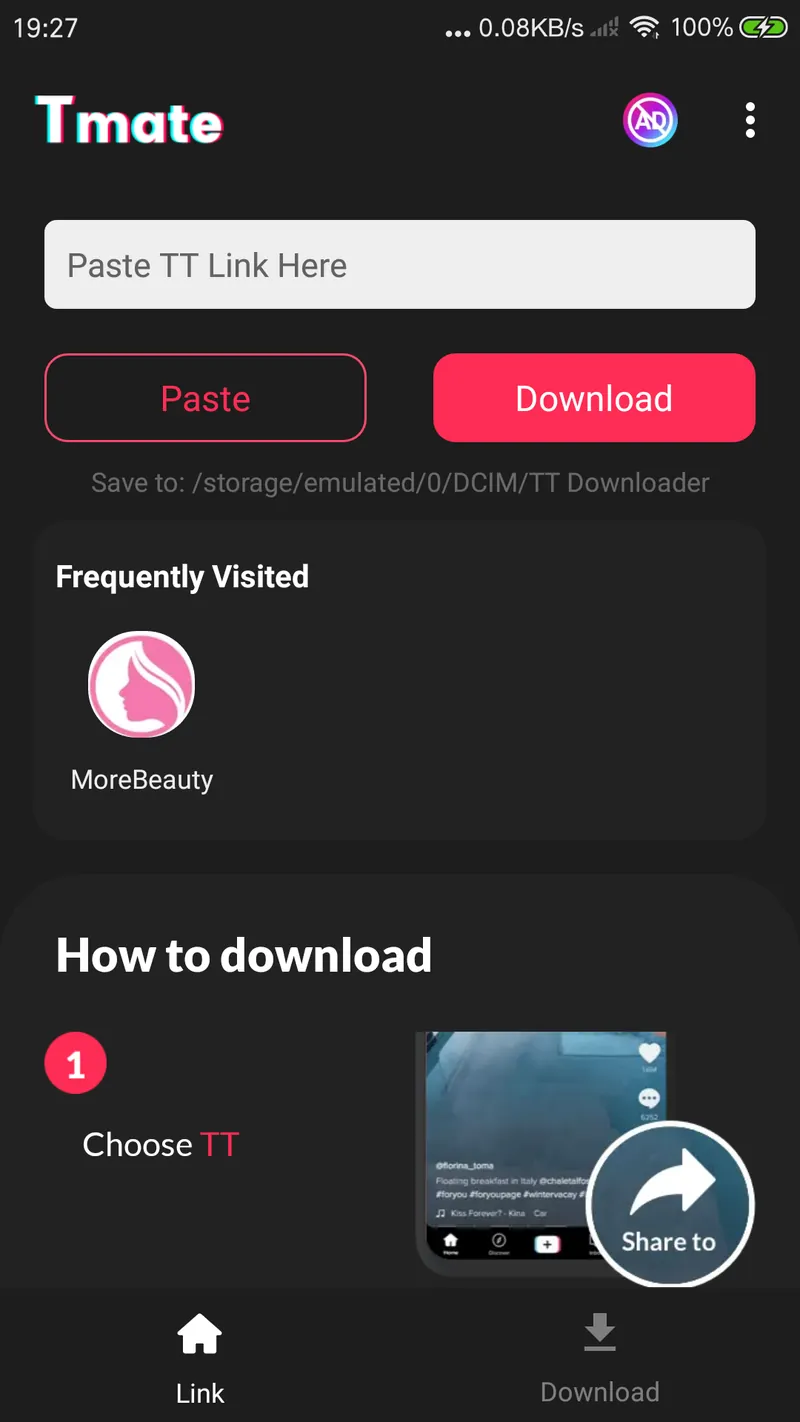Click the Choose TT step label

pos(160,1144)
